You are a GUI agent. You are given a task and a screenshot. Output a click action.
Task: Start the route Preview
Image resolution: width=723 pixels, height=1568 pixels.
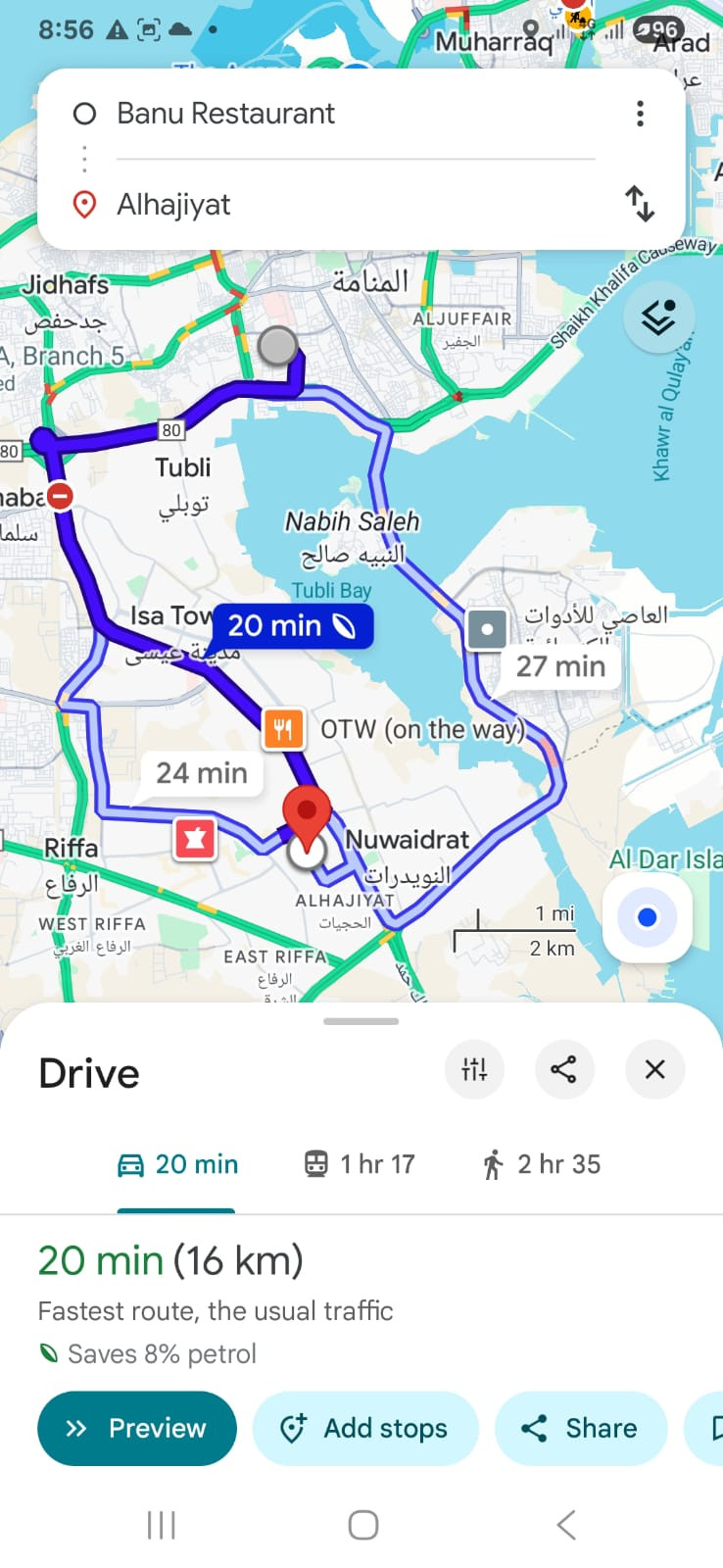pos(137,1429)
